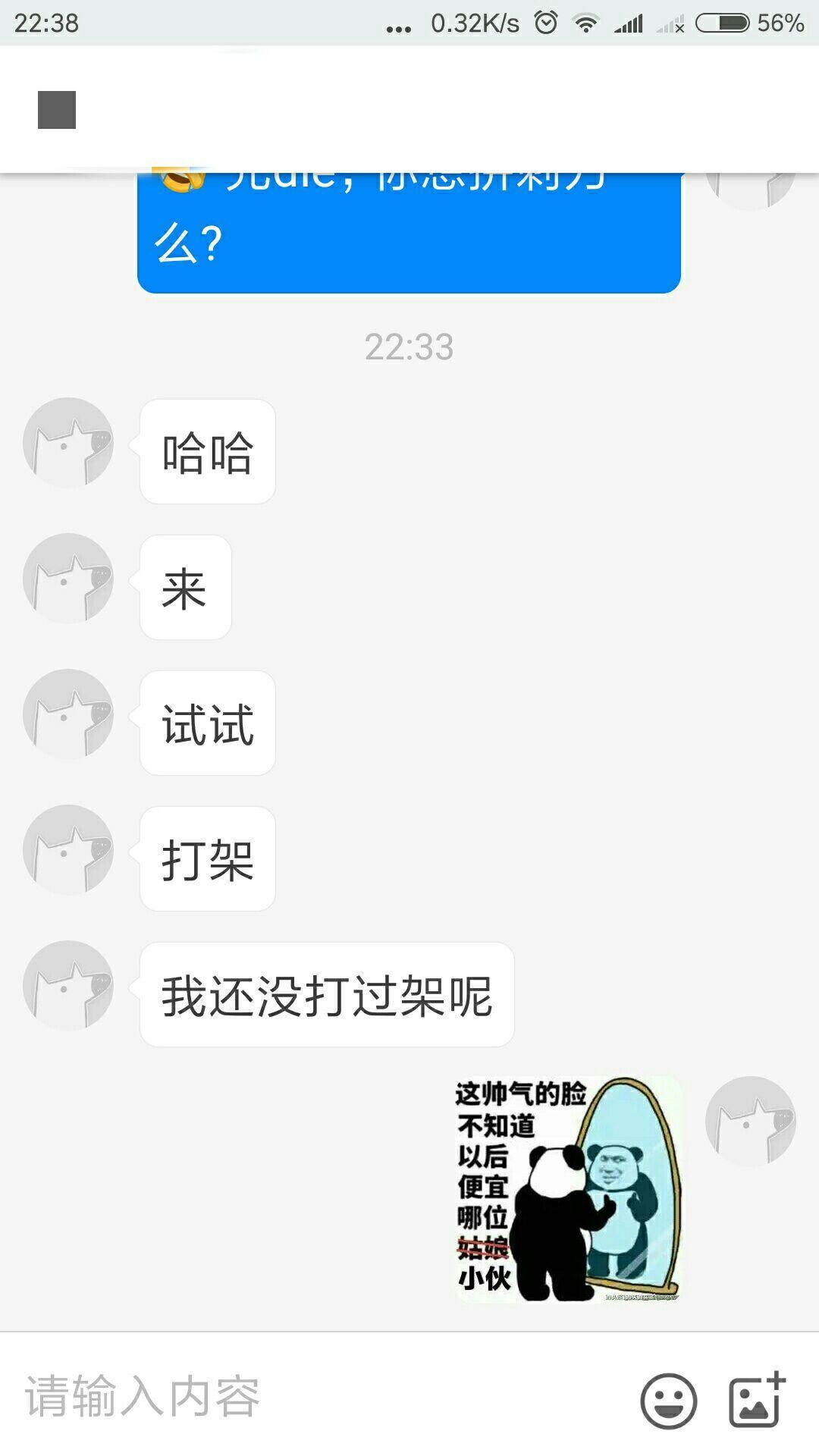Open the emoji picker
Screen dimensions: 819x1456
[x=668, y=1400]
